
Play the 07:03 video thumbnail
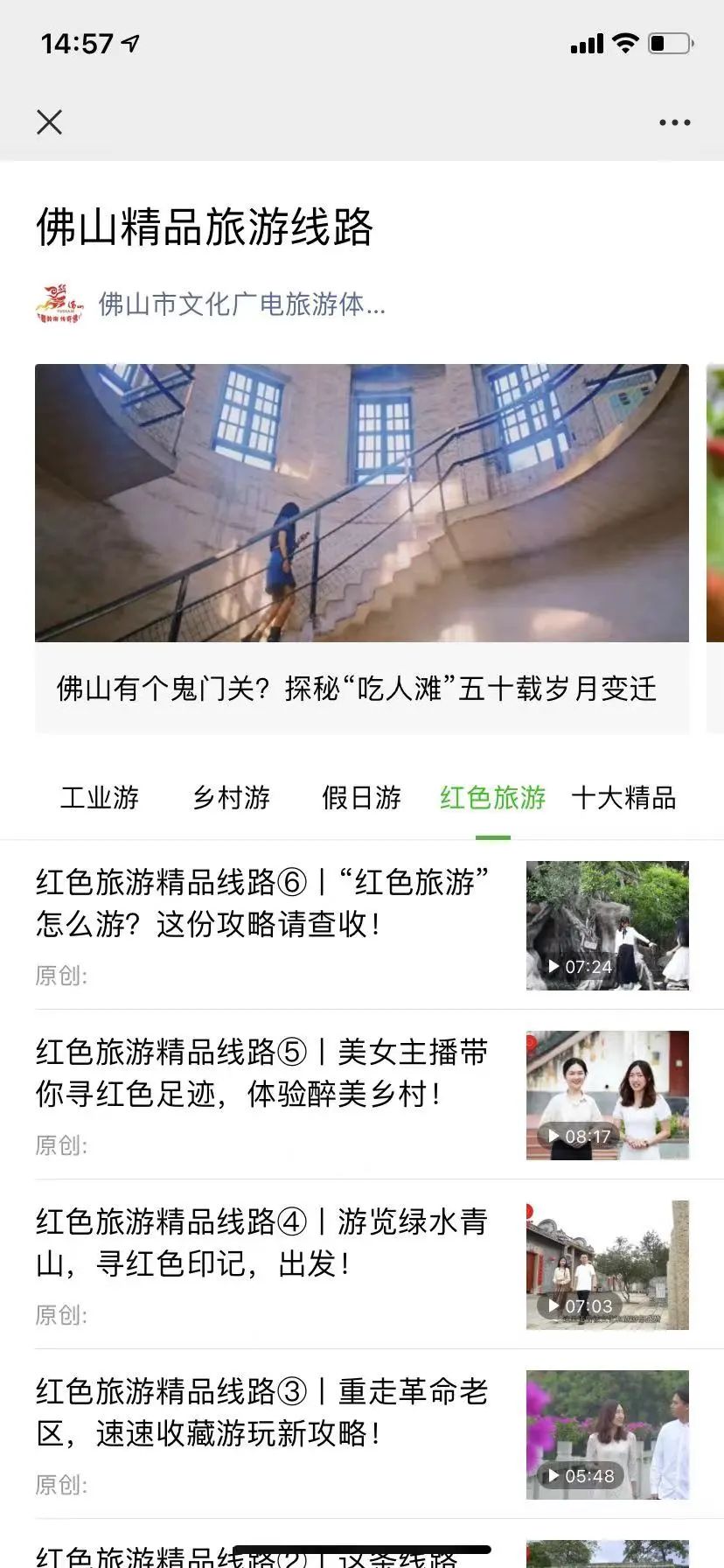pos(607,1265)
